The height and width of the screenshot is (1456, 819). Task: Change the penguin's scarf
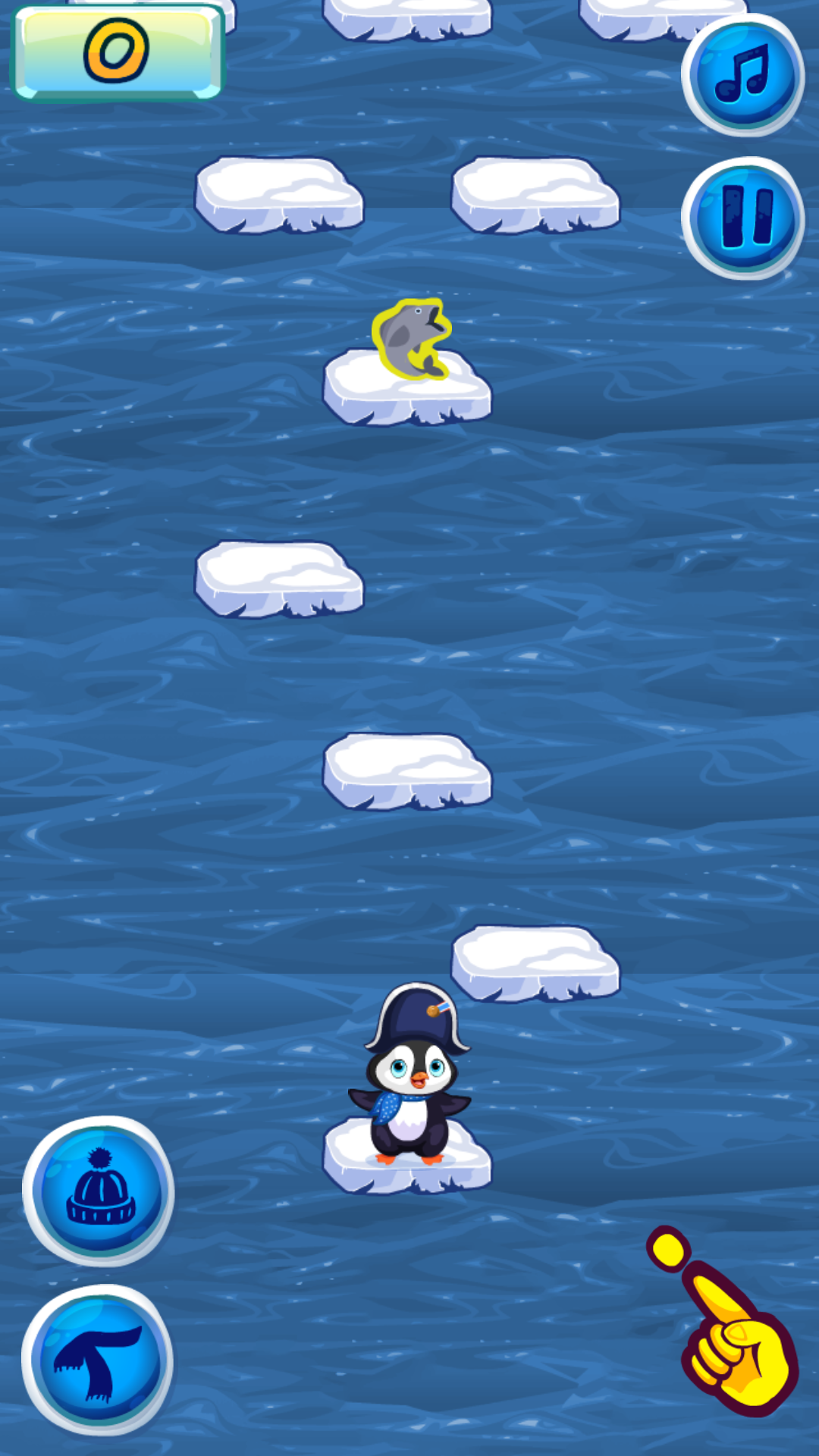pos(98,1360)
